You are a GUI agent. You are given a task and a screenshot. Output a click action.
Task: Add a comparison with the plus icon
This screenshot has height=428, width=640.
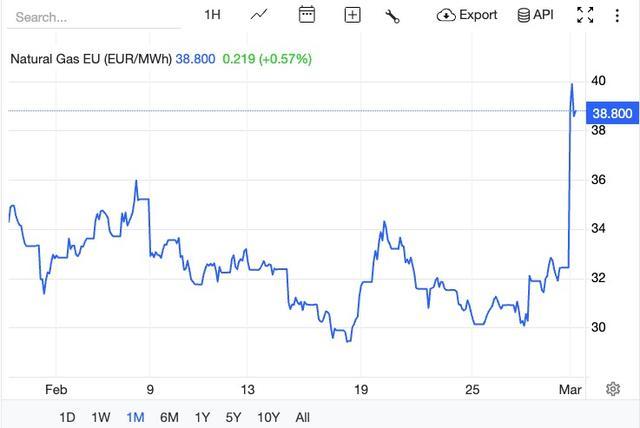click(352, 15)
